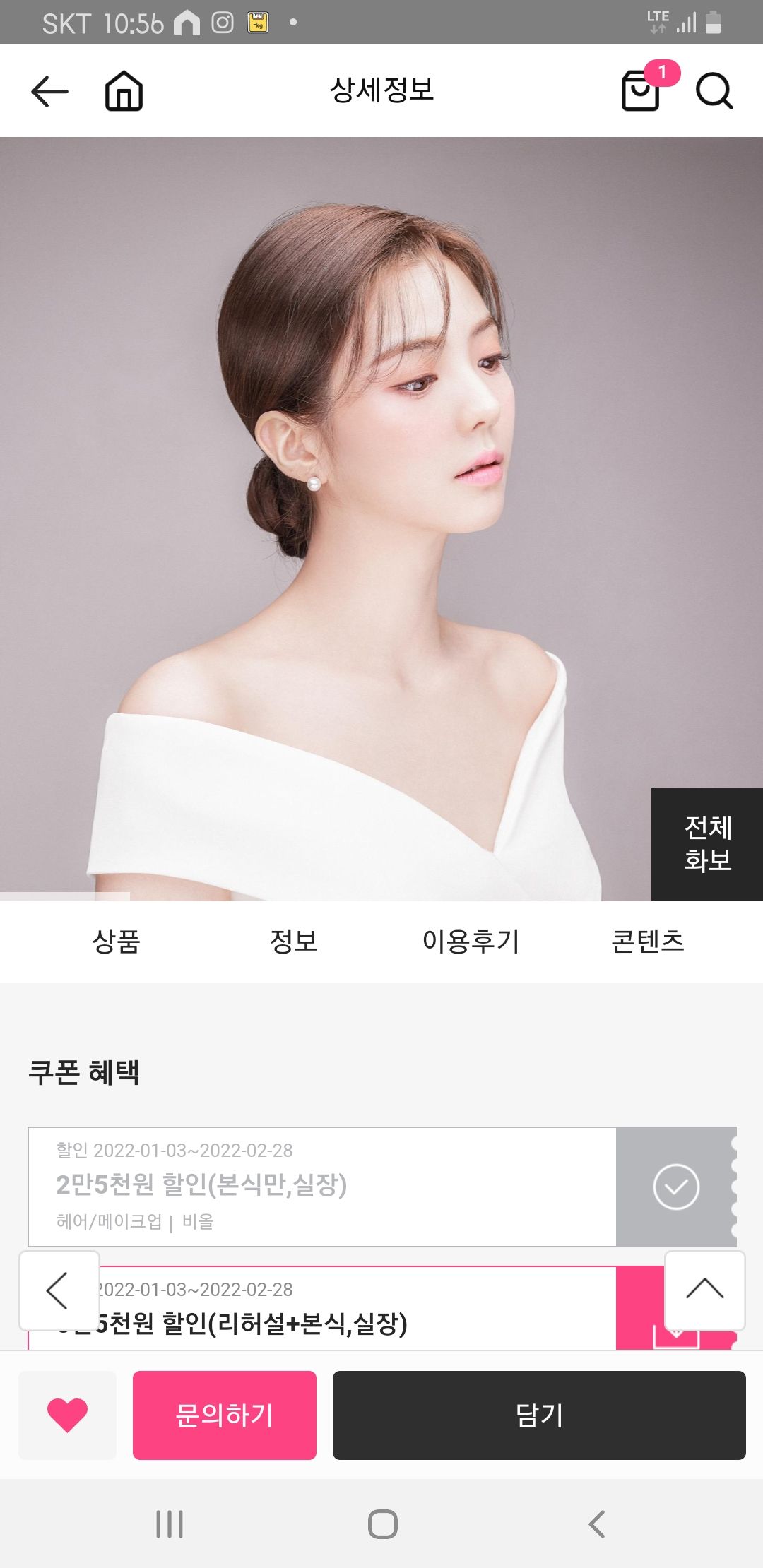Tap the floating left chevron button
Image resolution: width=763 pixels, height=1568 pixels.
(x=59, y=1290)
